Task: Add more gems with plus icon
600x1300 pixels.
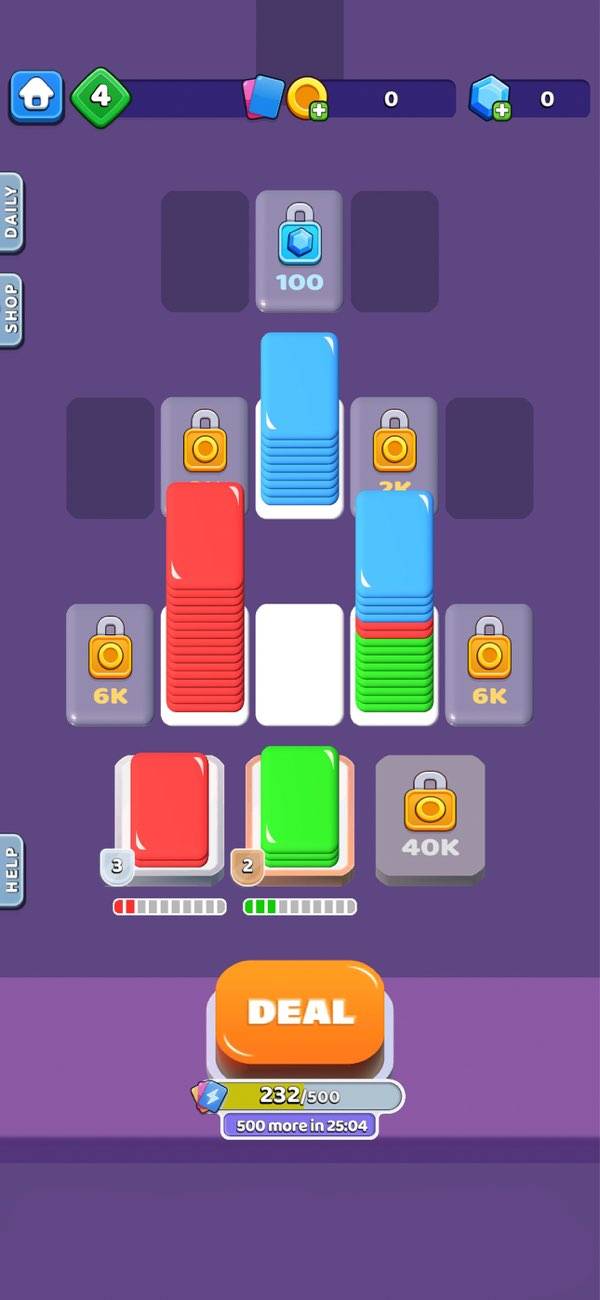Action: tap(501, 110)
